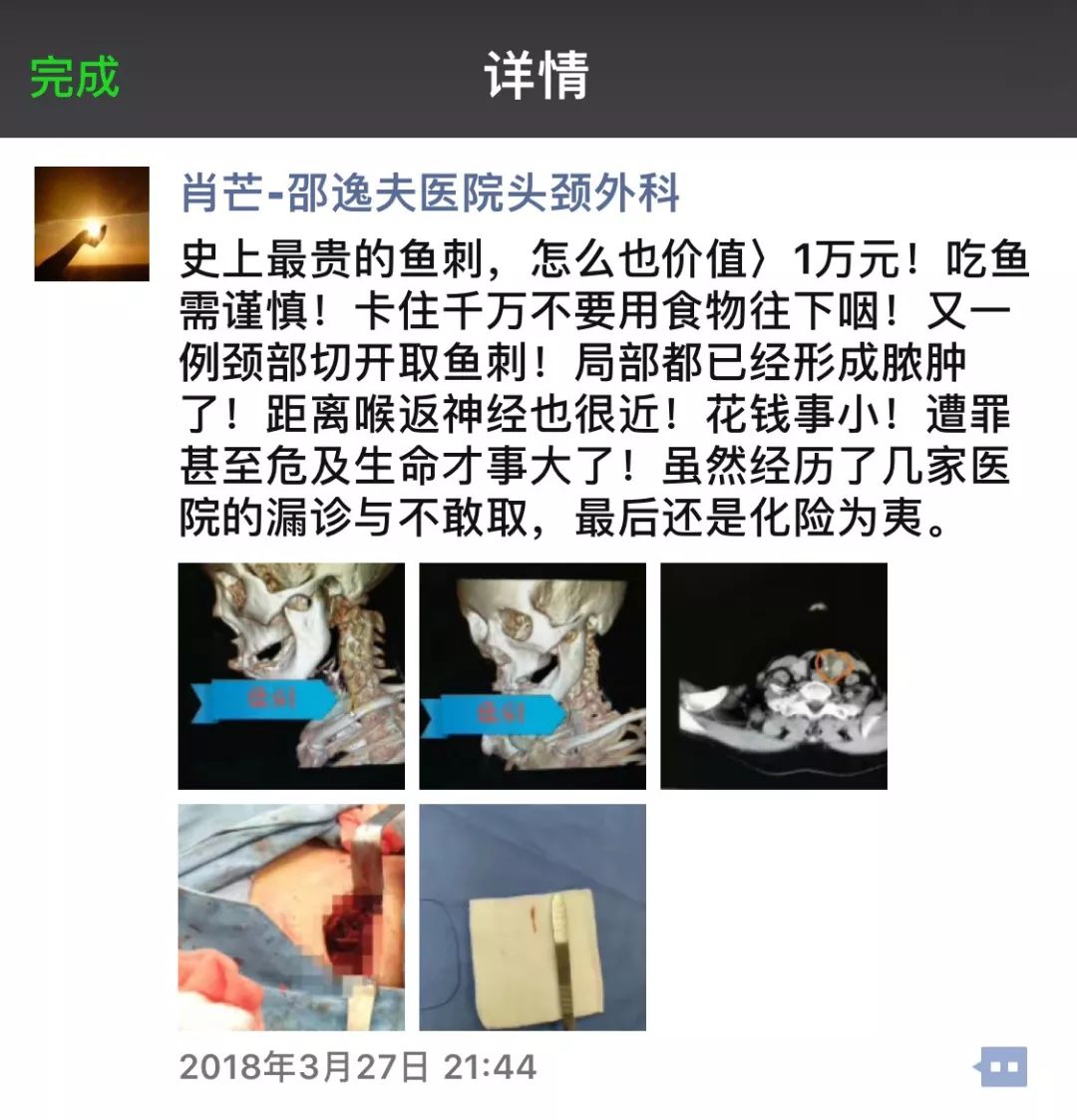Open the fish bone on gauze photo

click(x=533, y=917)
